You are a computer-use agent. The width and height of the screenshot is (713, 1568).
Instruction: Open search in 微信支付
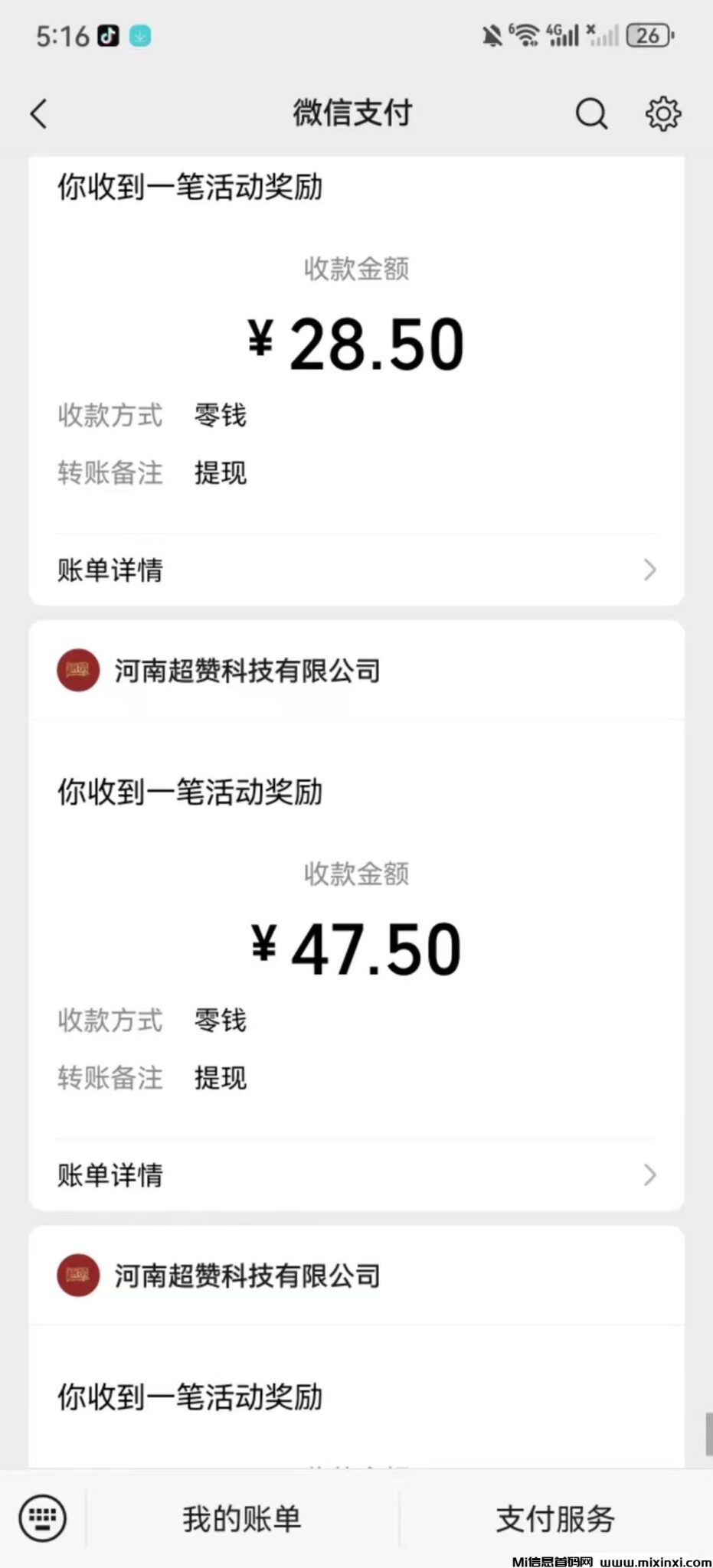pyautogui.click(x=591, y=114)
